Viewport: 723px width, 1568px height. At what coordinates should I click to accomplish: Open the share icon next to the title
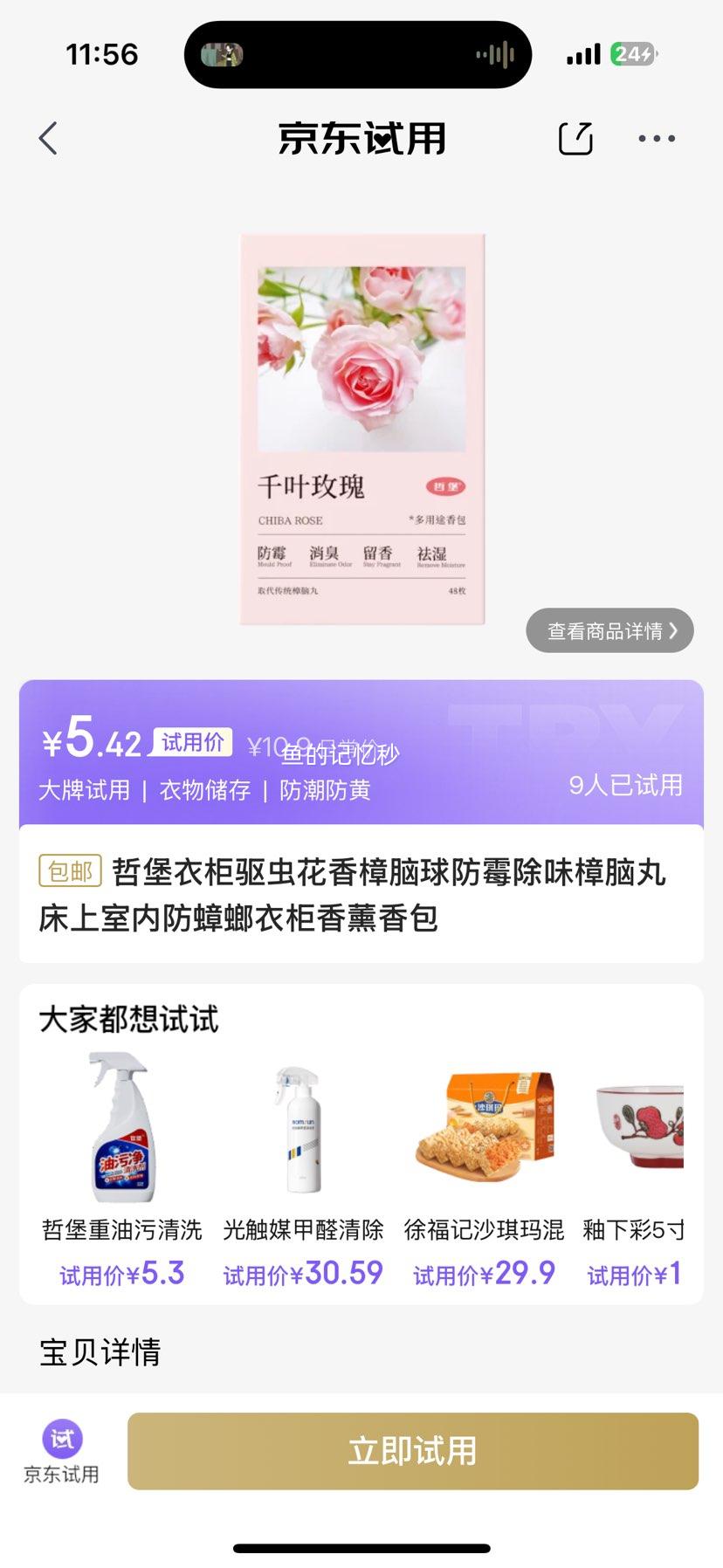(575, 138)
